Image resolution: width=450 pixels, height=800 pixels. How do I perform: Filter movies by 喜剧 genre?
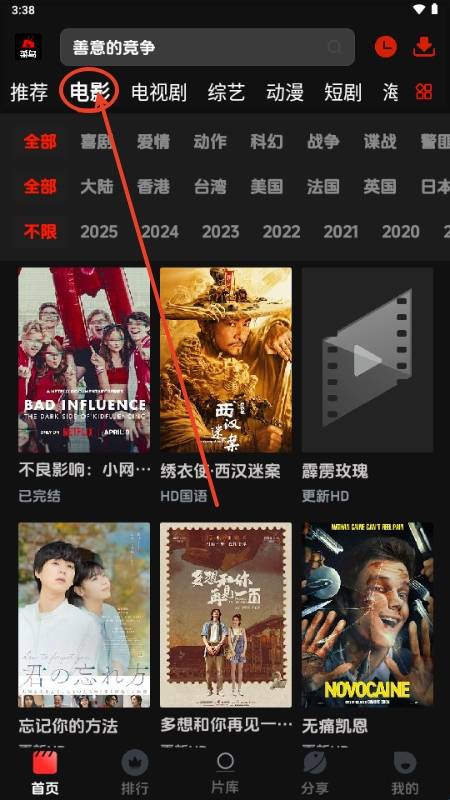(96, 141)
